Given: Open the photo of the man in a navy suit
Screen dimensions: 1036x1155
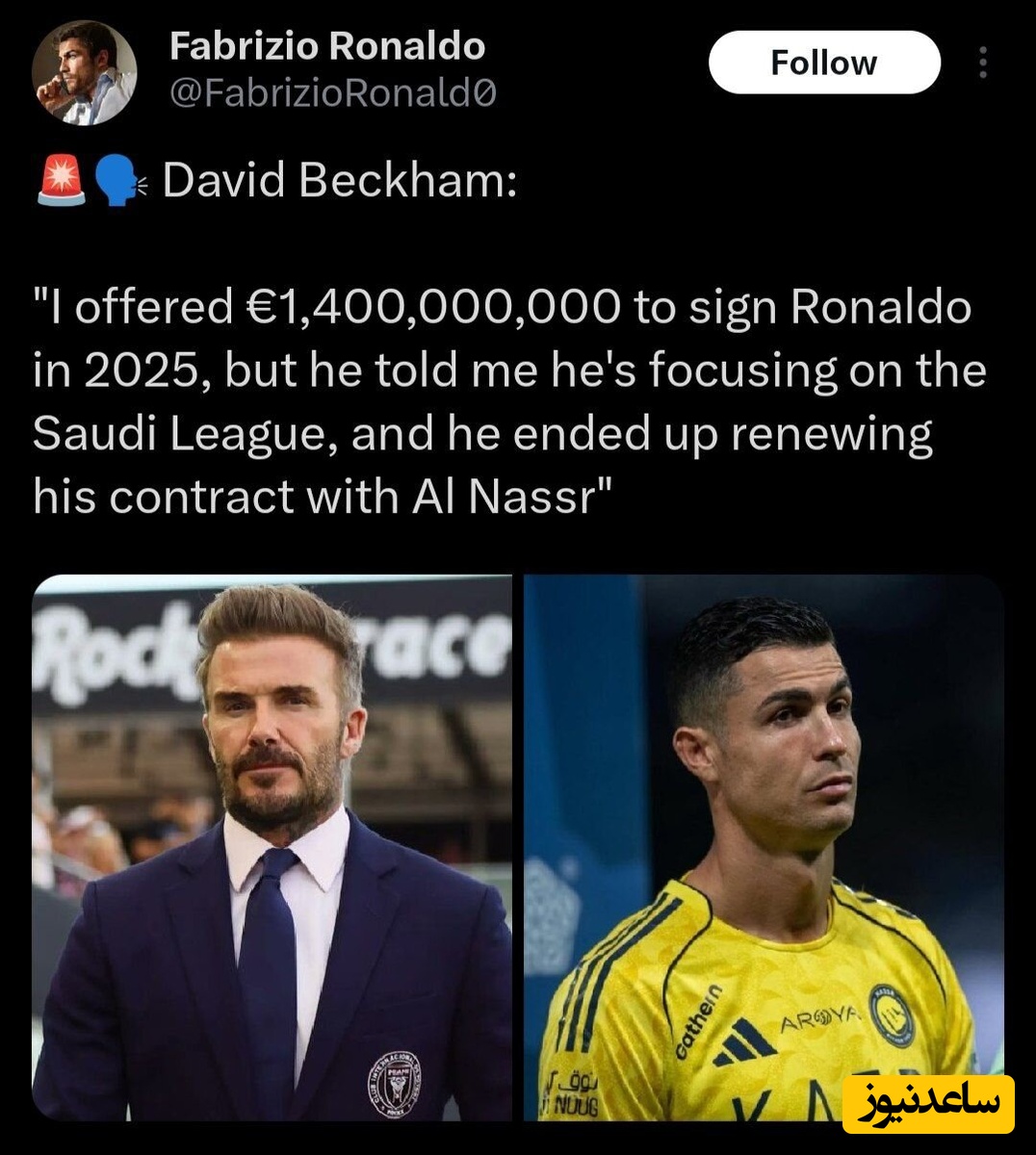Looking at the screenshot, I should tap(272, 847).
